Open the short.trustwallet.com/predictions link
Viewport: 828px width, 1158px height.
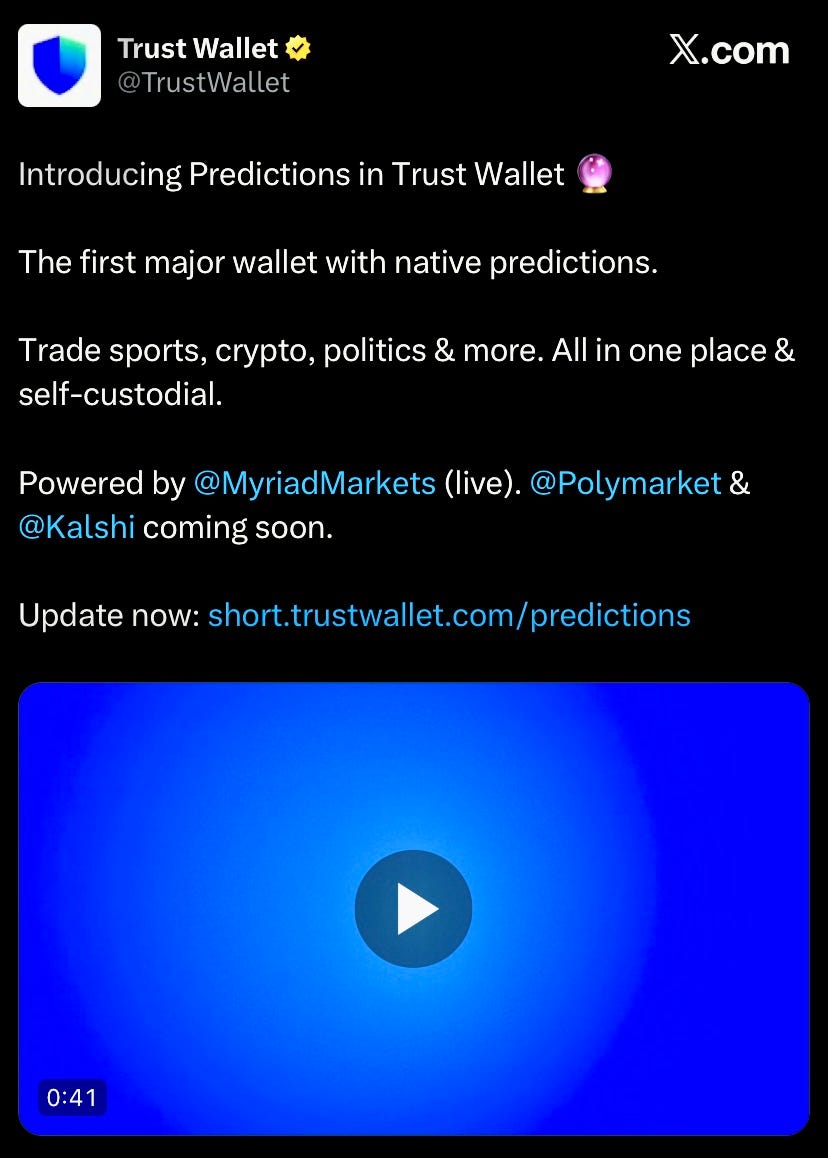[449, 614]
